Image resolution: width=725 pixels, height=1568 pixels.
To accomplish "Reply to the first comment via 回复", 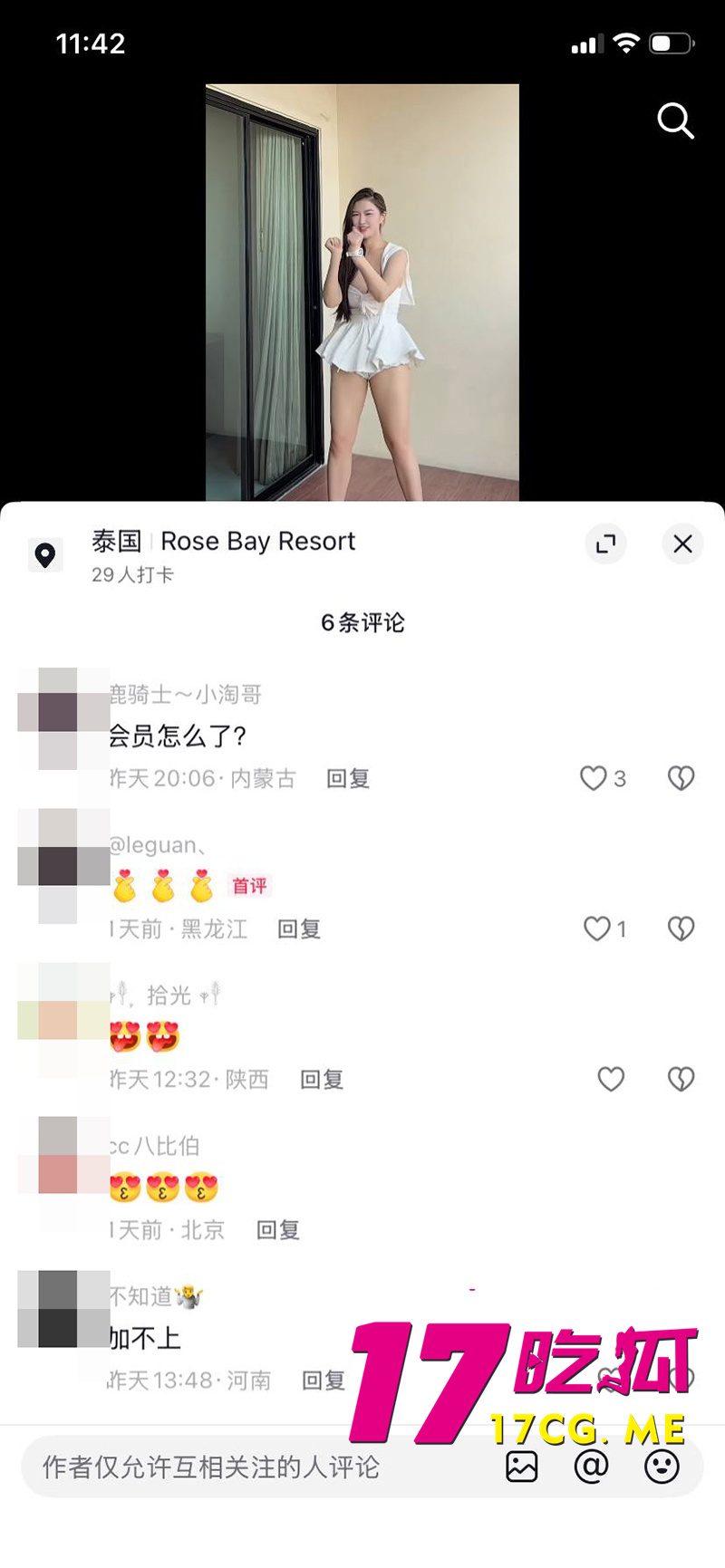I will [347, 778].
